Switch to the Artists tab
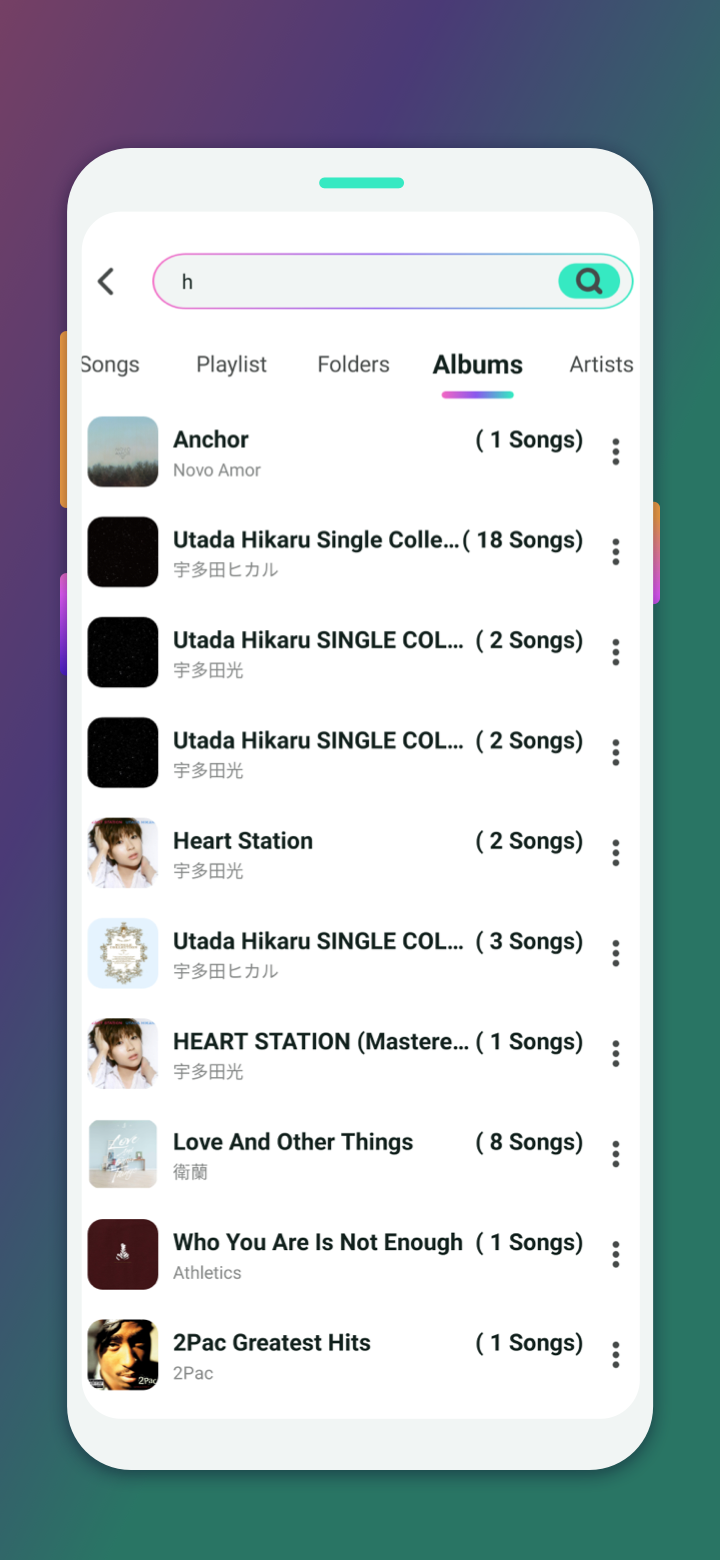 pyautogui.click(x=601, y=364)
